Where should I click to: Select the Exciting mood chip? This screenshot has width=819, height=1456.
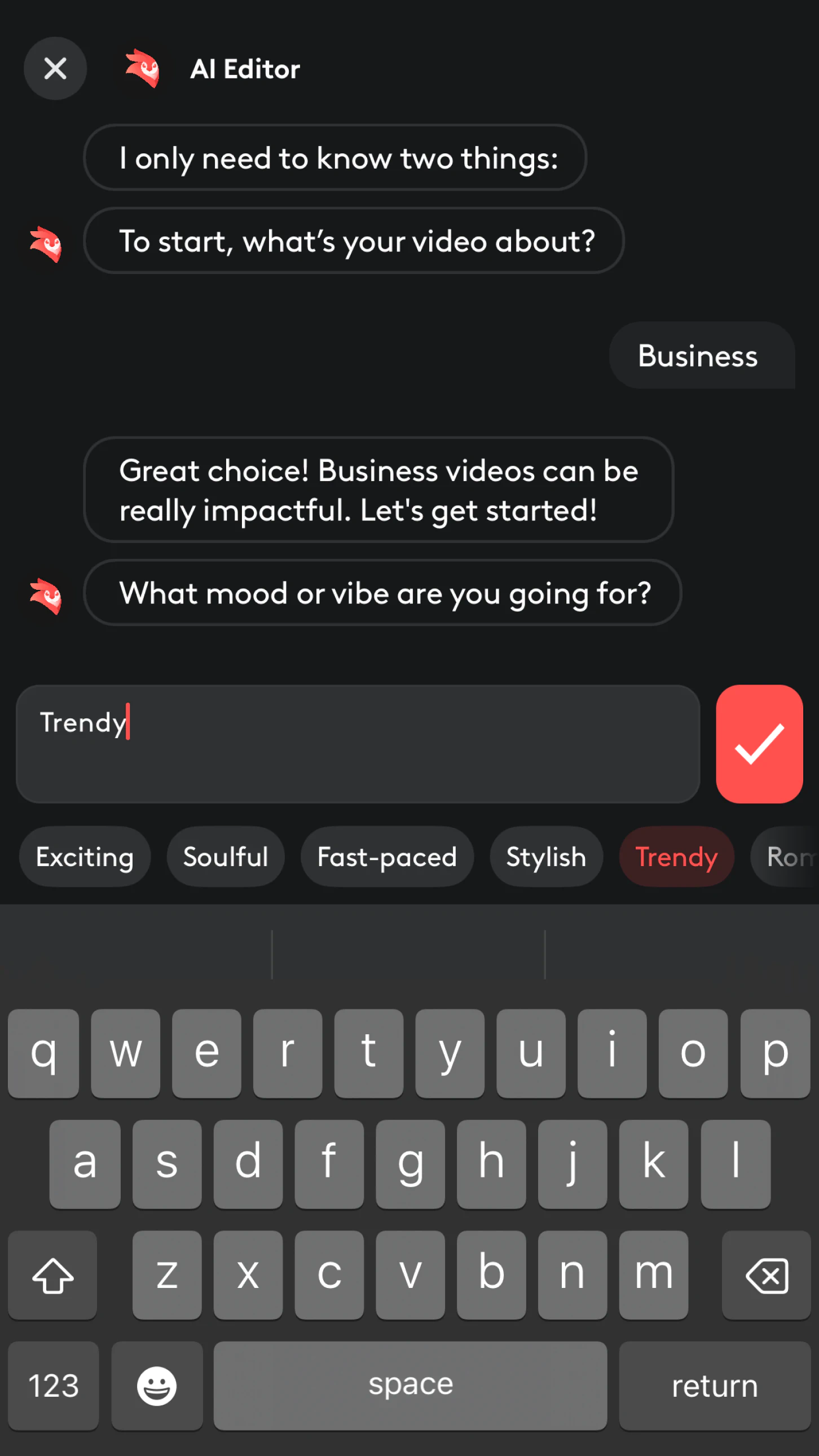tap(85, 857)
